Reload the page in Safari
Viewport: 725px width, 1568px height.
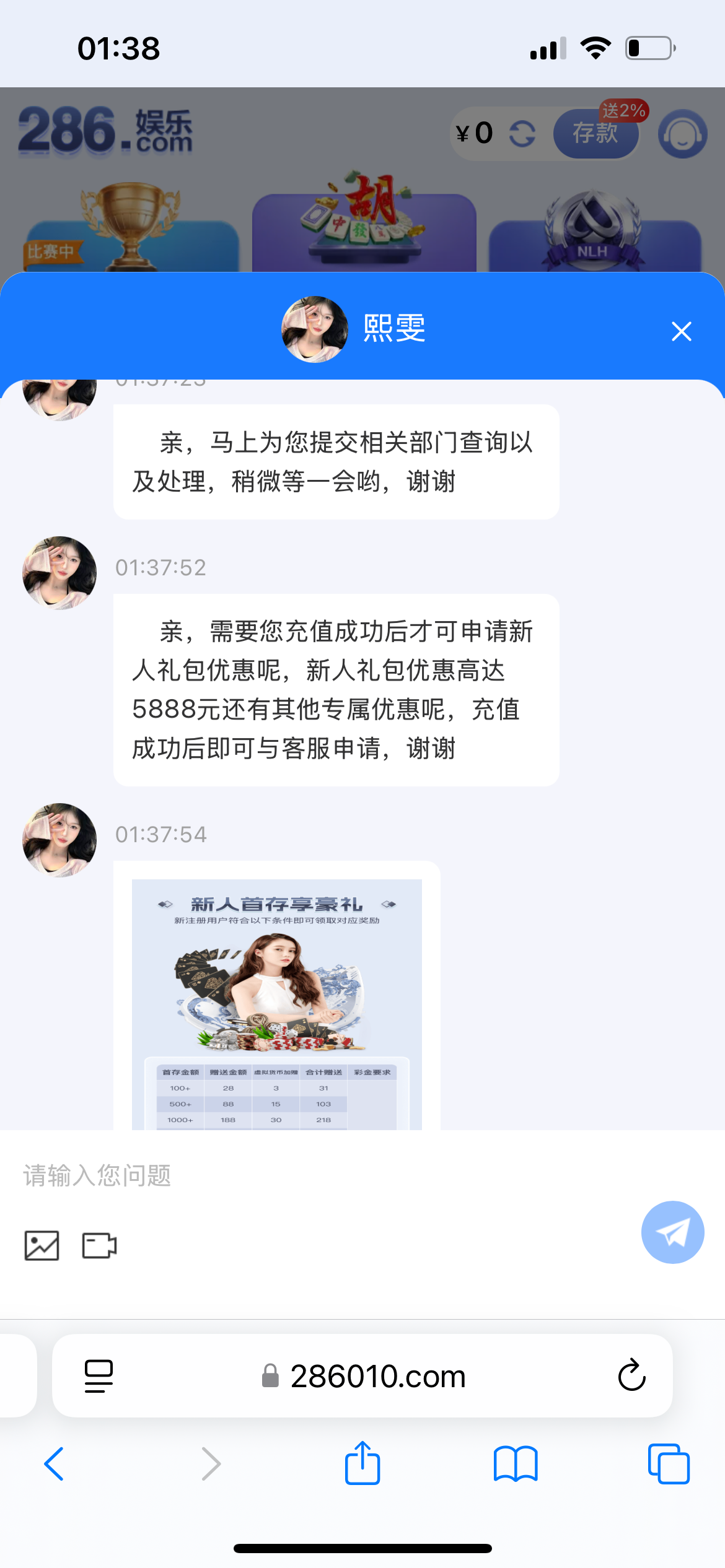[631, 1376]
